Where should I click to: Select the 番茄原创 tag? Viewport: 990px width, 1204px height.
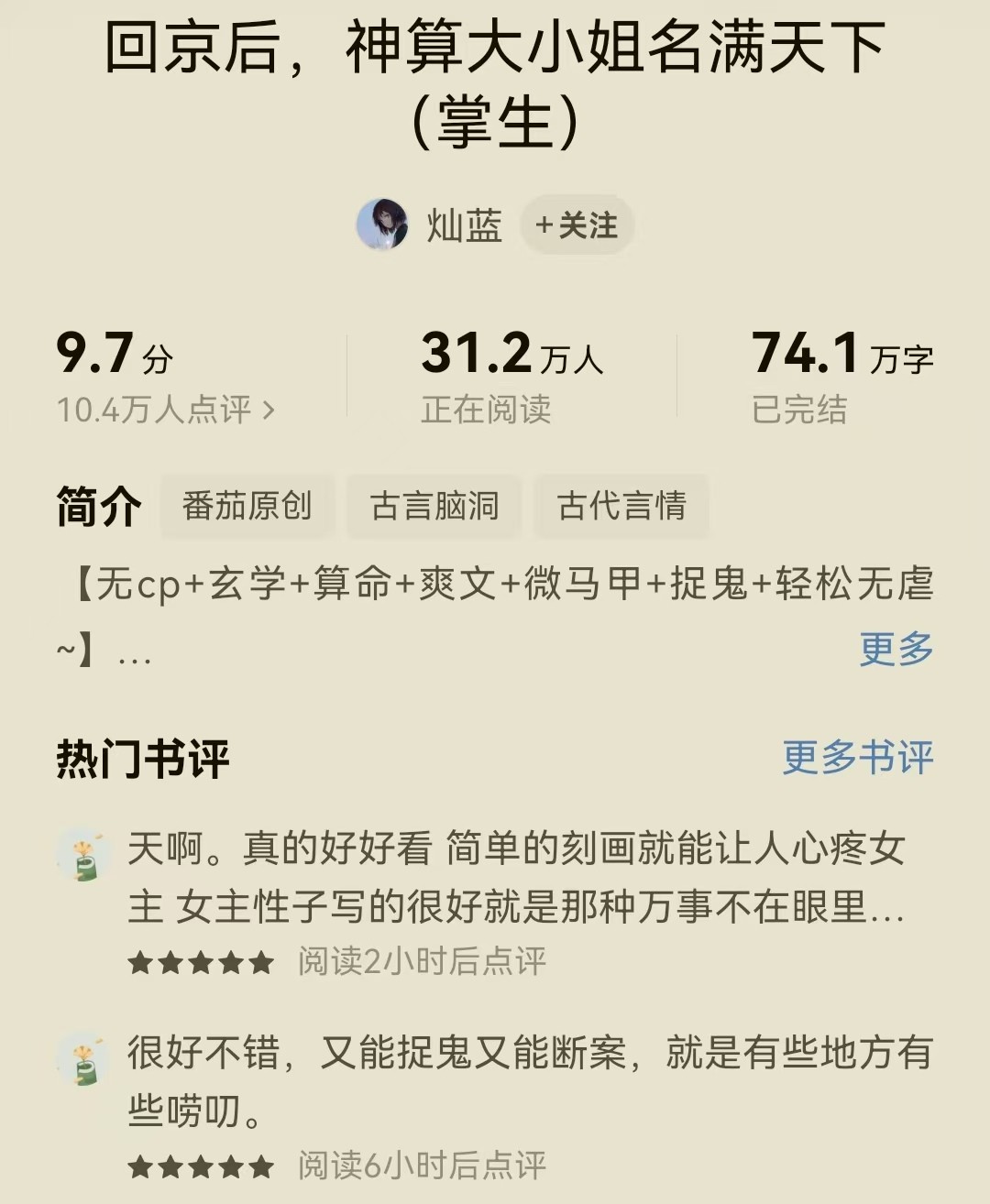click(247, 506)
